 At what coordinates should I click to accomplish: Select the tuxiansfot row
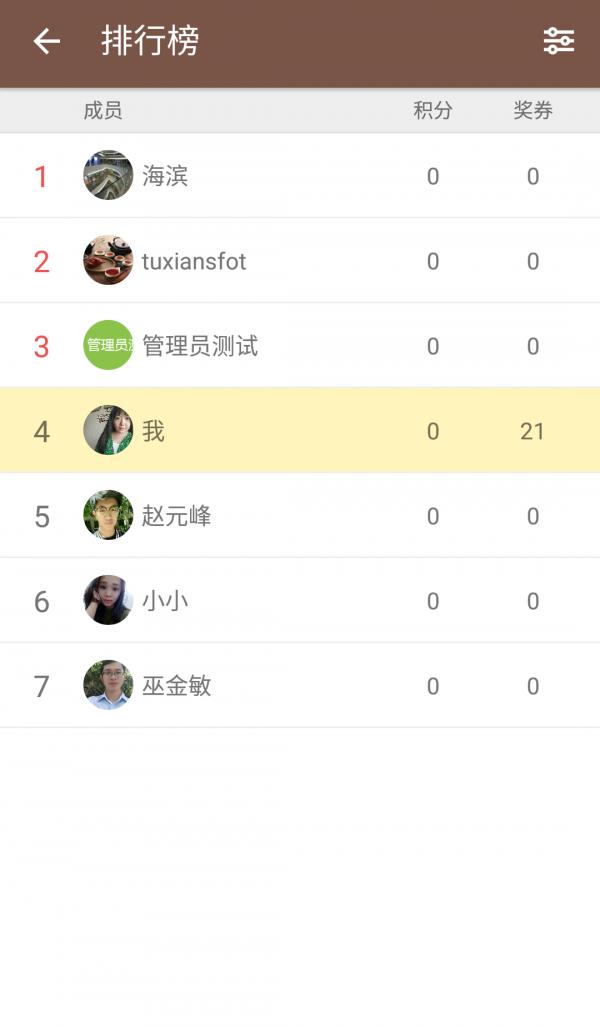click(300, 261)
